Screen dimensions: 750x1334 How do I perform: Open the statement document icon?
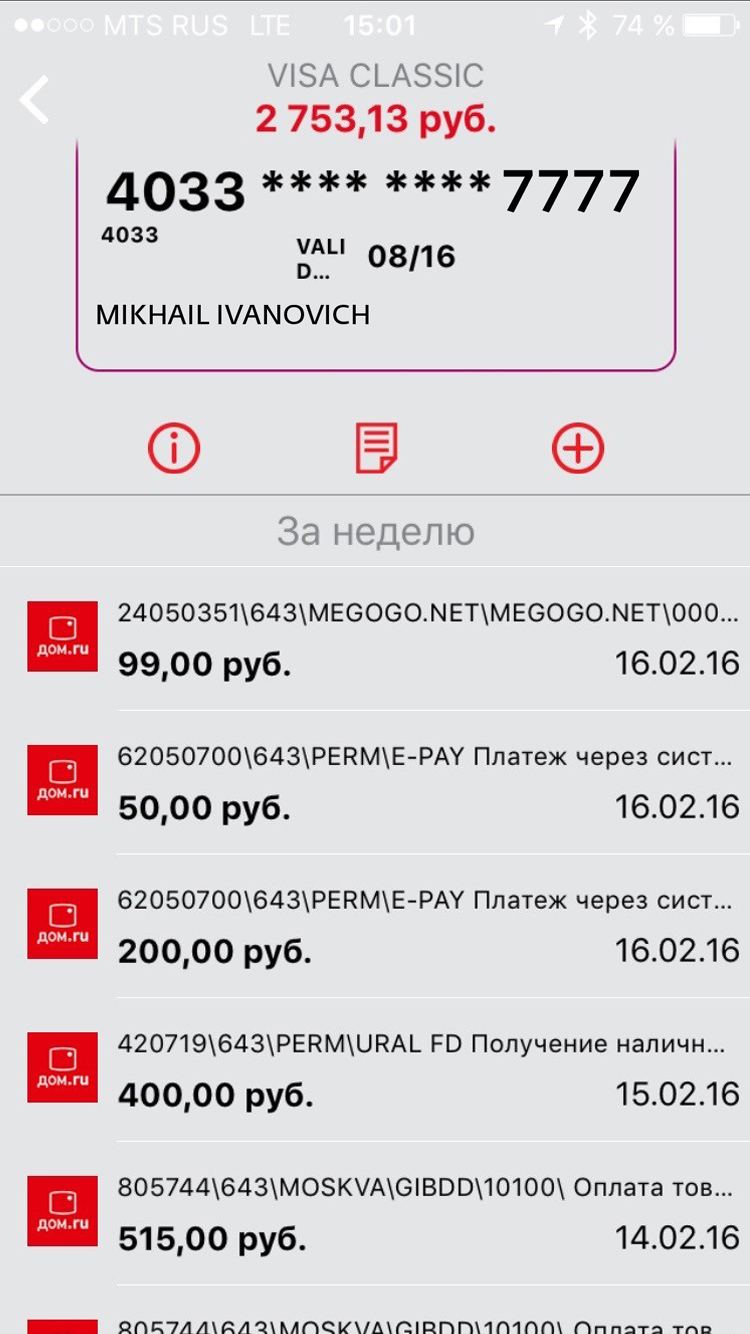click(x=374, y=447)
